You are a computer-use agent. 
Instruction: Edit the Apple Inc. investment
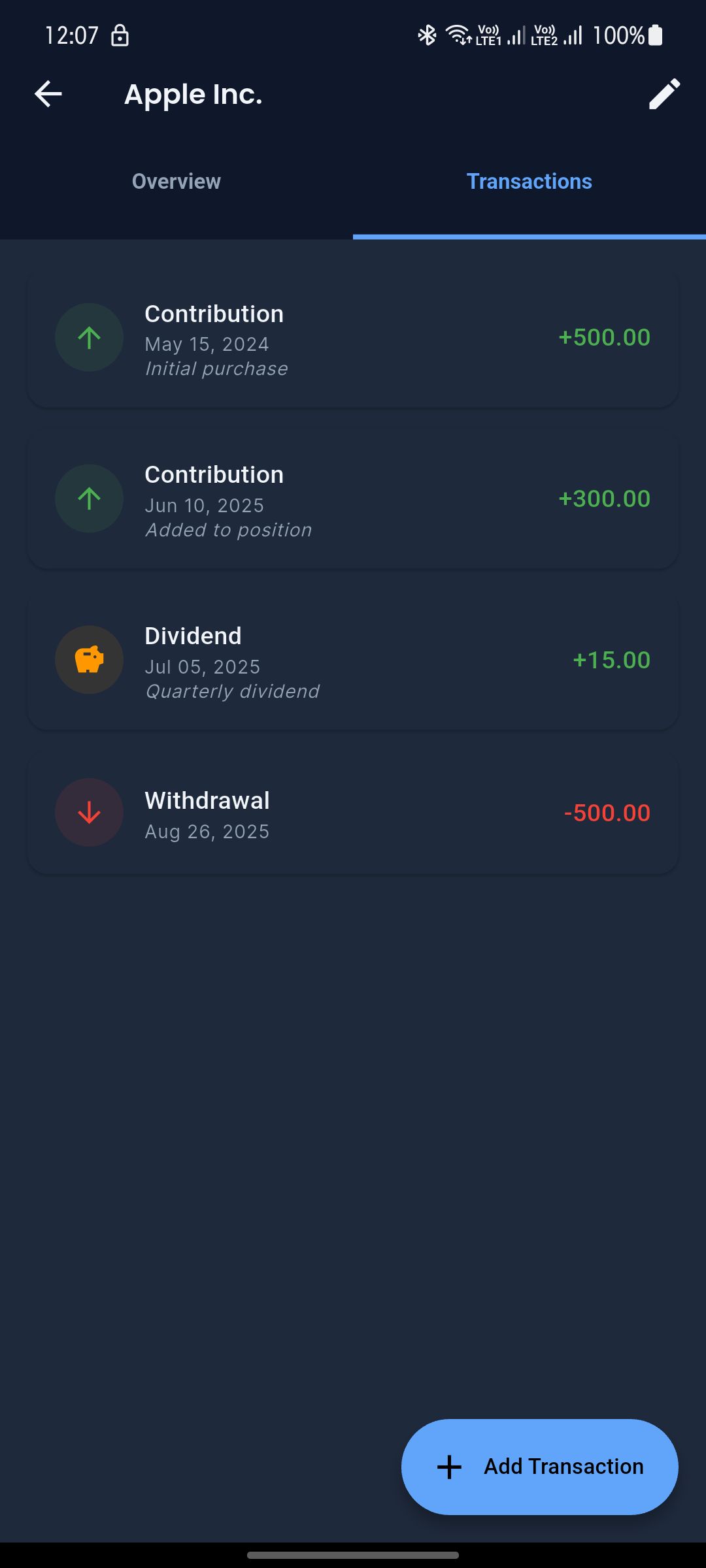point(664,94)
